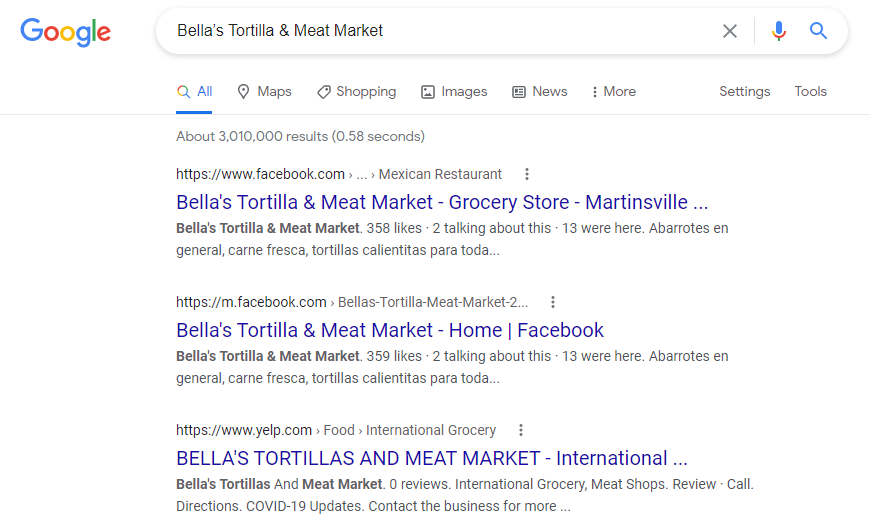Start voice search with the microphone

point(779,31)
